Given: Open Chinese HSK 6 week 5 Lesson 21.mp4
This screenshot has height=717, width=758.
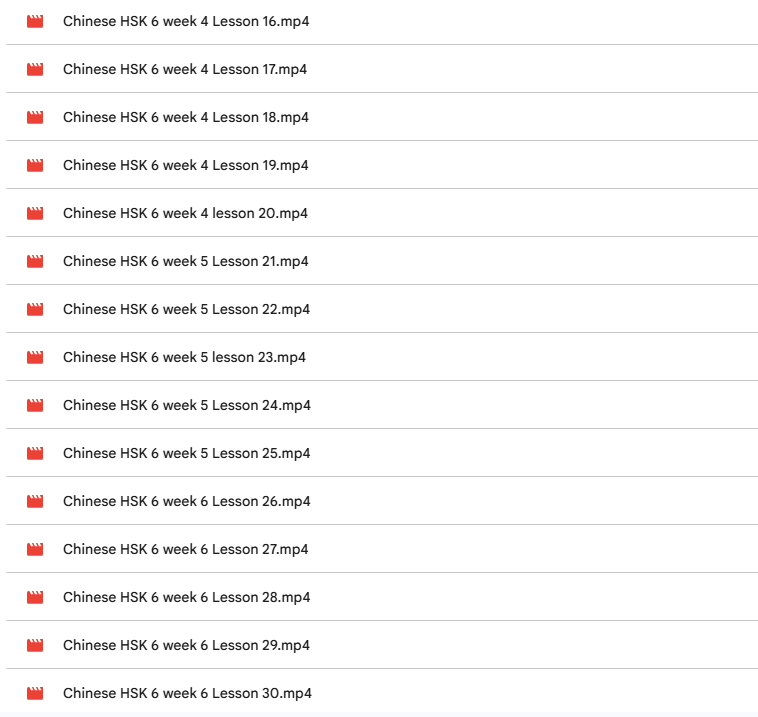Looking at the screenshot, I should tap(185, 261).
